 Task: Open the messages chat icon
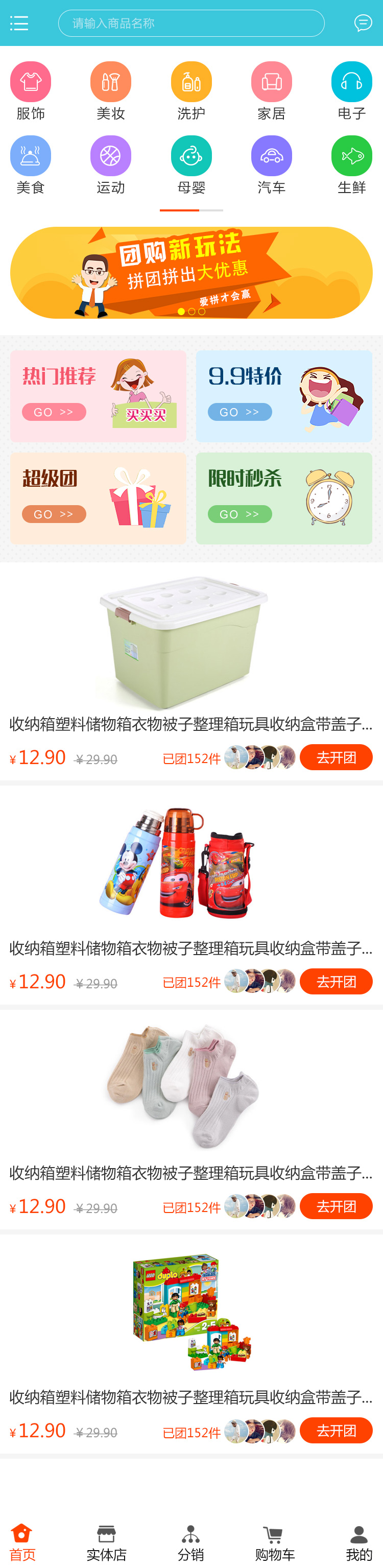click(363, 23)
